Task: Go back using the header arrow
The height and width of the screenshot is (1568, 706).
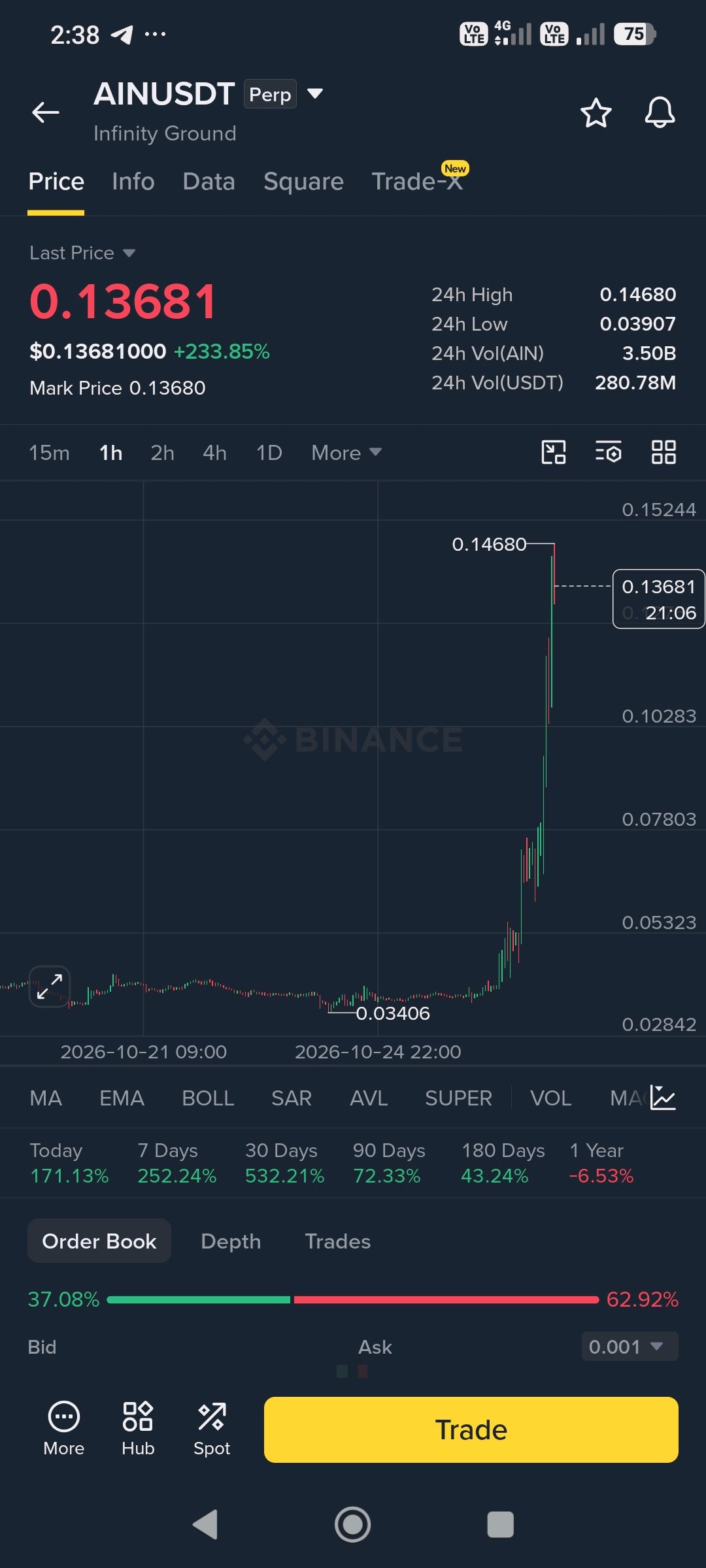Action: pos(46,112)
